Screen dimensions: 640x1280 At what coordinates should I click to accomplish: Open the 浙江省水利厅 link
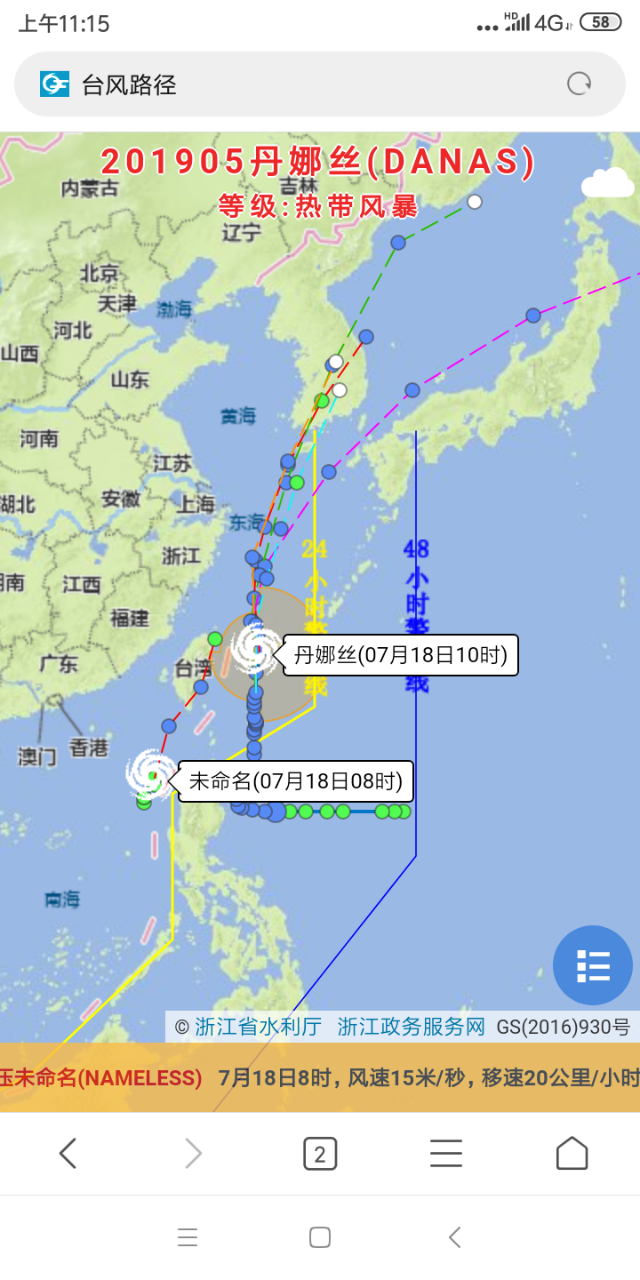[x=258, y=1027]
